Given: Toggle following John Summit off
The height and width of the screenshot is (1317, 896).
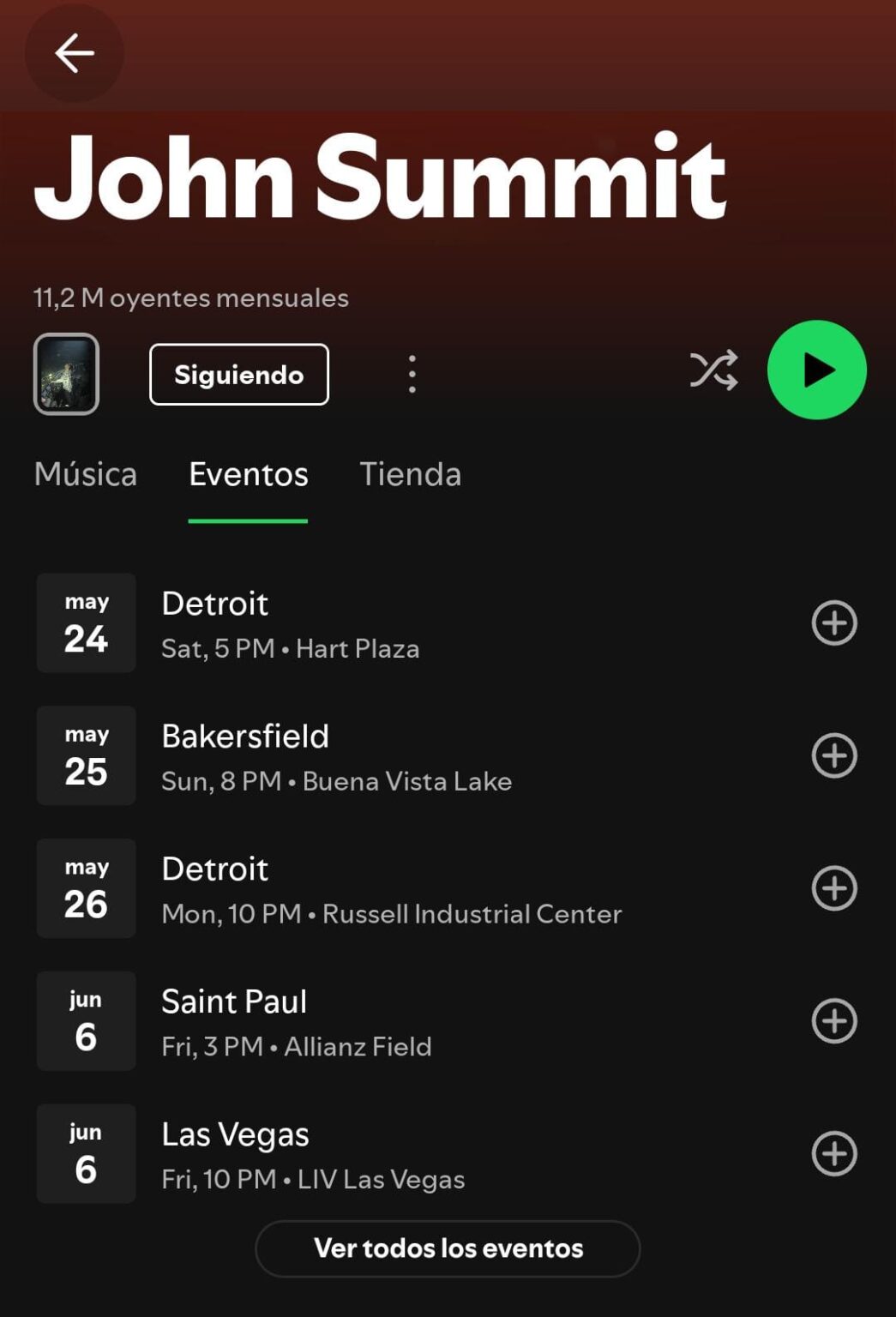Looking at the screenshot, I should 238,374.
